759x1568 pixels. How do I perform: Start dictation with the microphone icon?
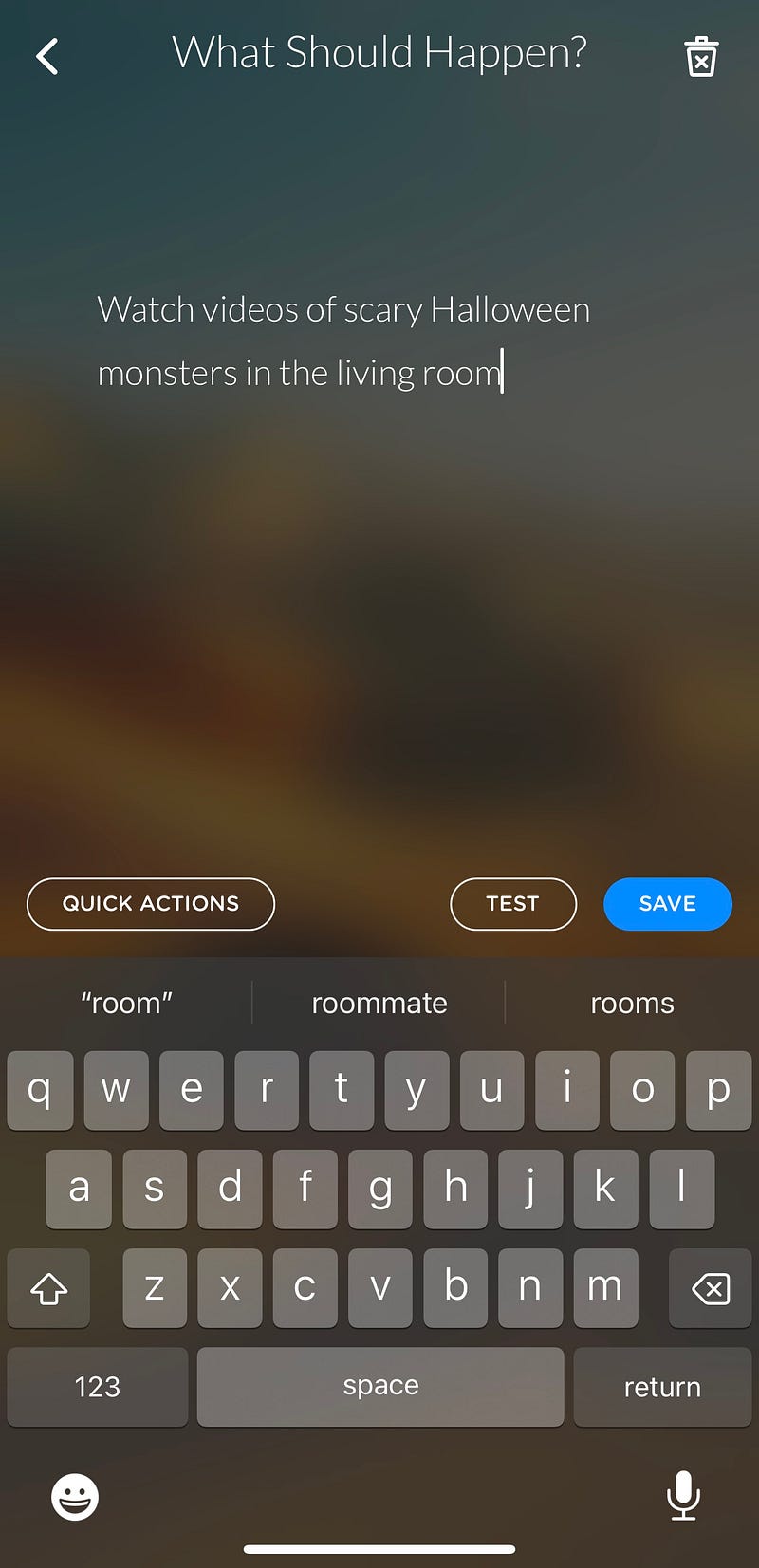click(683, 1496)
